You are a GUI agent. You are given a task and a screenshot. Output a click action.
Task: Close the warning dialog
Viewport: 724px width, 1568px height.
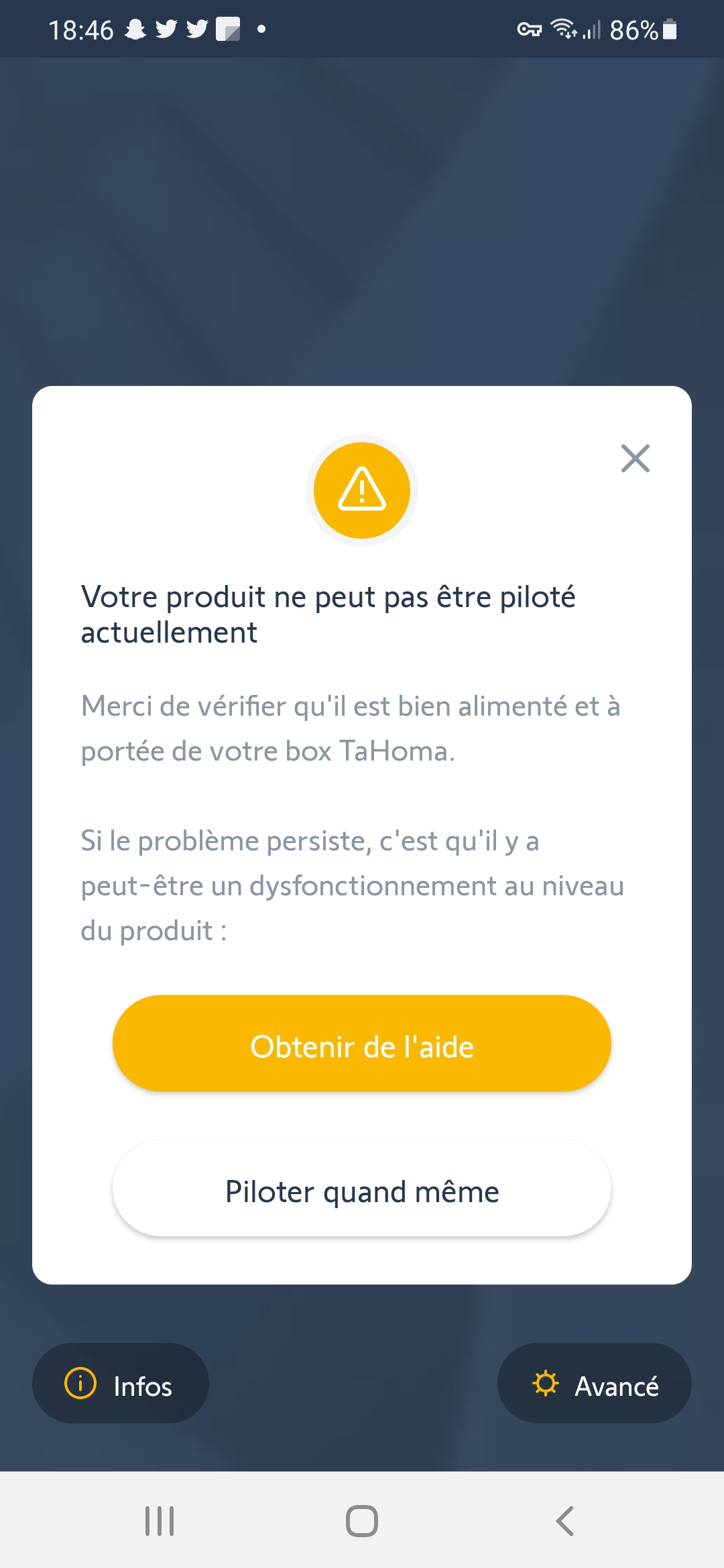pyautogui.click(x=635, y=459)
